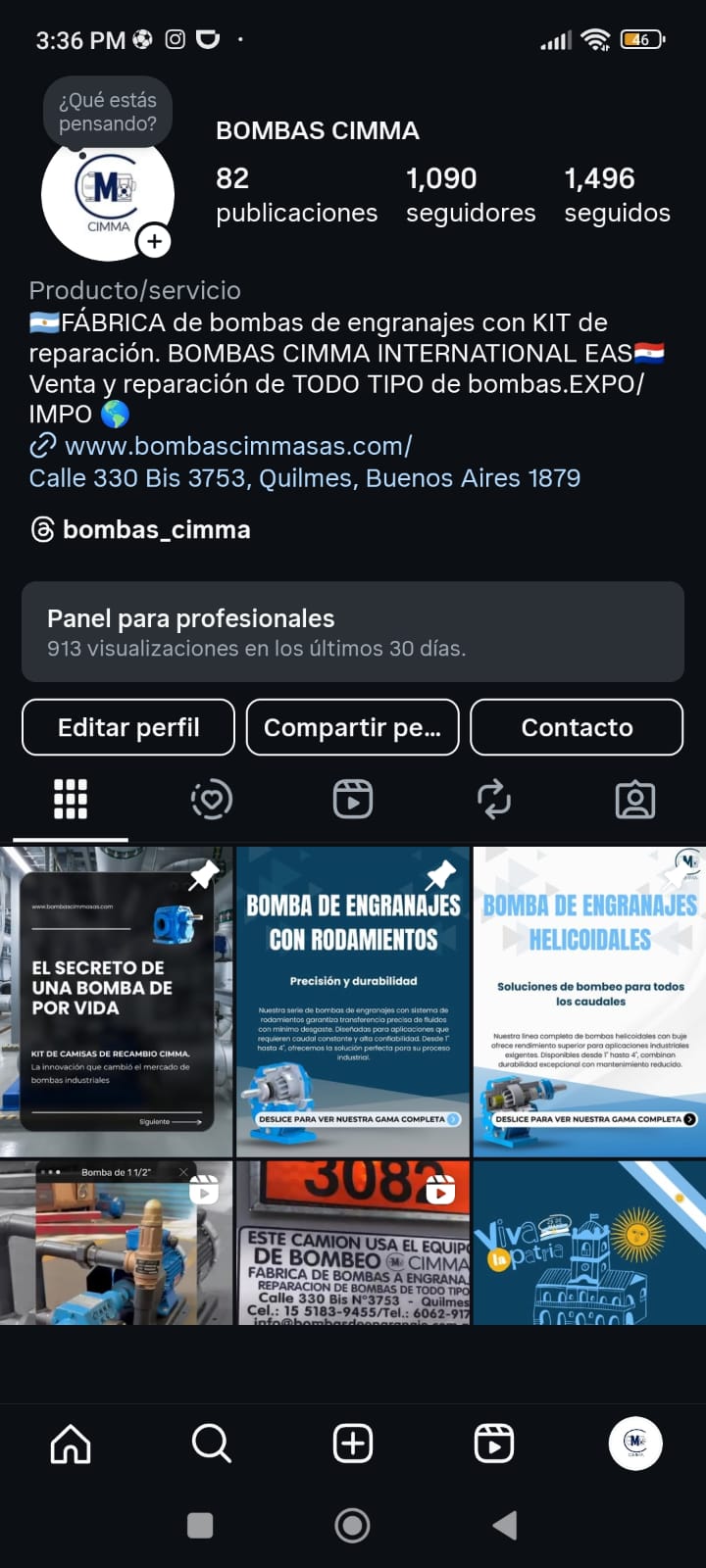Open the Calle 330 Bis address link
The width and height of the screenshot is (706, 1568).
[x=305, y=478]
